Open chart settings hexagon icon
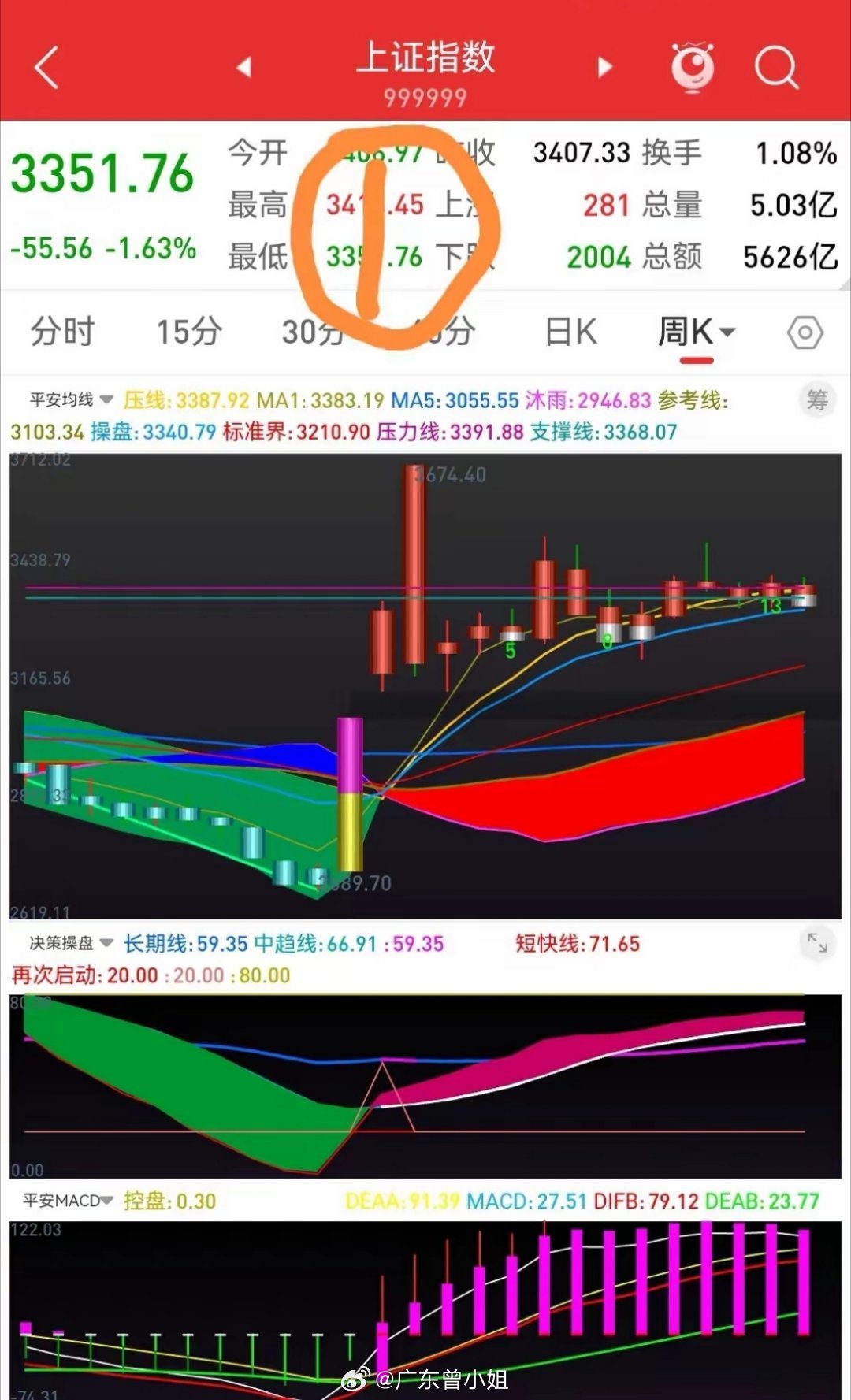 click(x=805, y=332)
